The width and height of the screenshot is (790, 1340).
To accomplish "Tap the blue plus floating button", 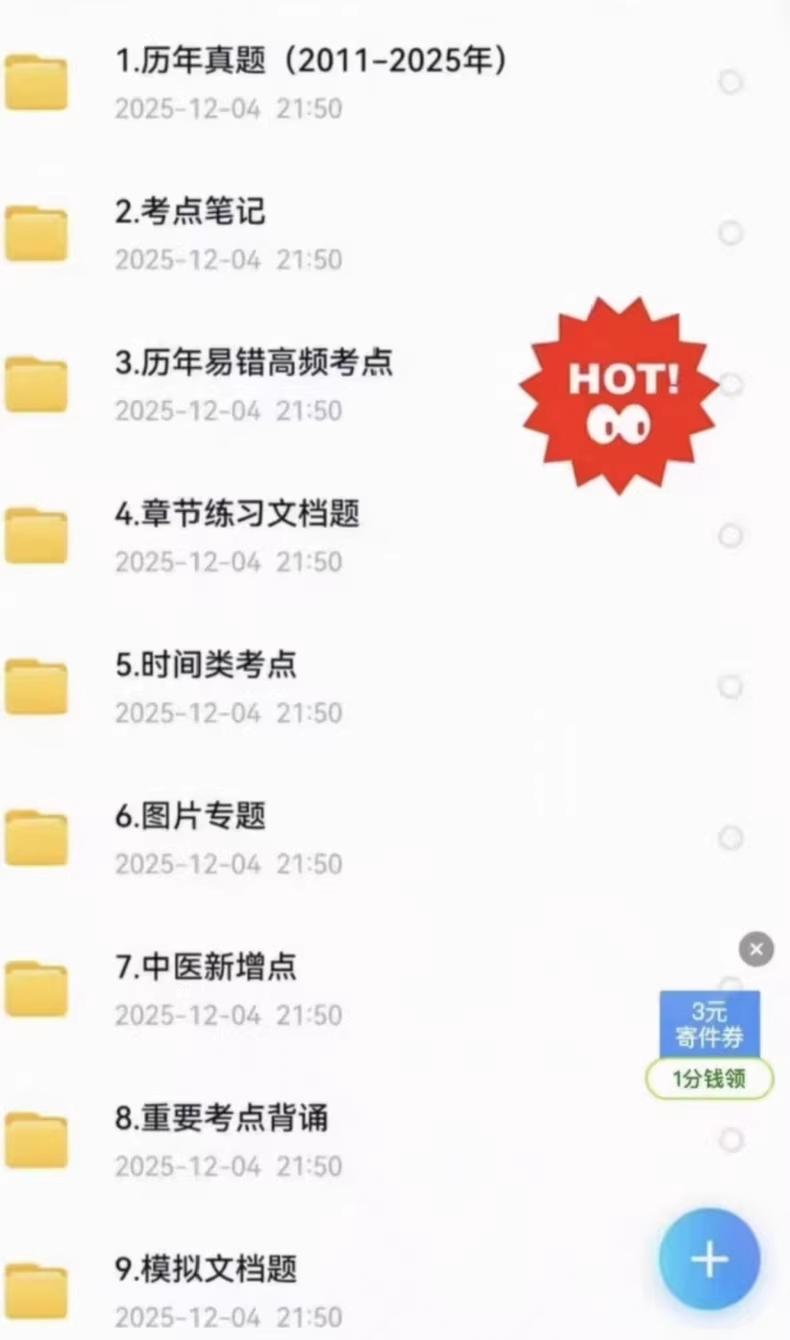I will 709,1259.
